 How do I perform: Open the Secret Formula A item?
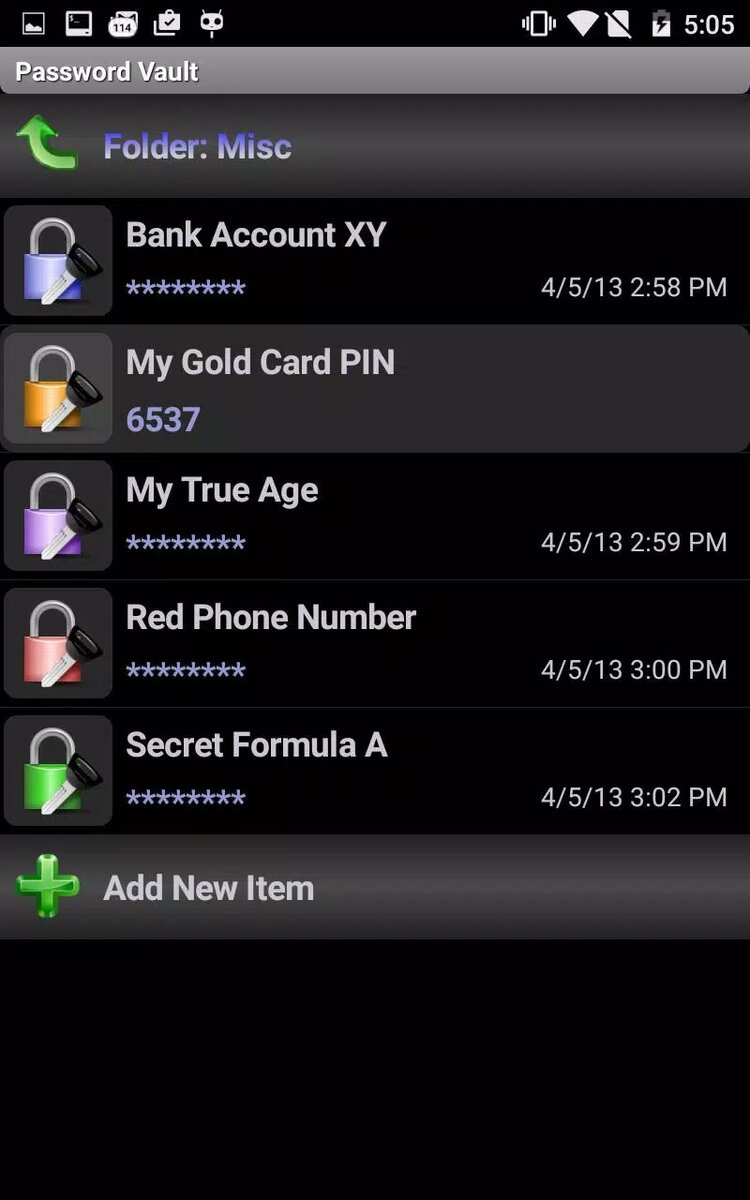pyautogui.click(x=375, y=771)
